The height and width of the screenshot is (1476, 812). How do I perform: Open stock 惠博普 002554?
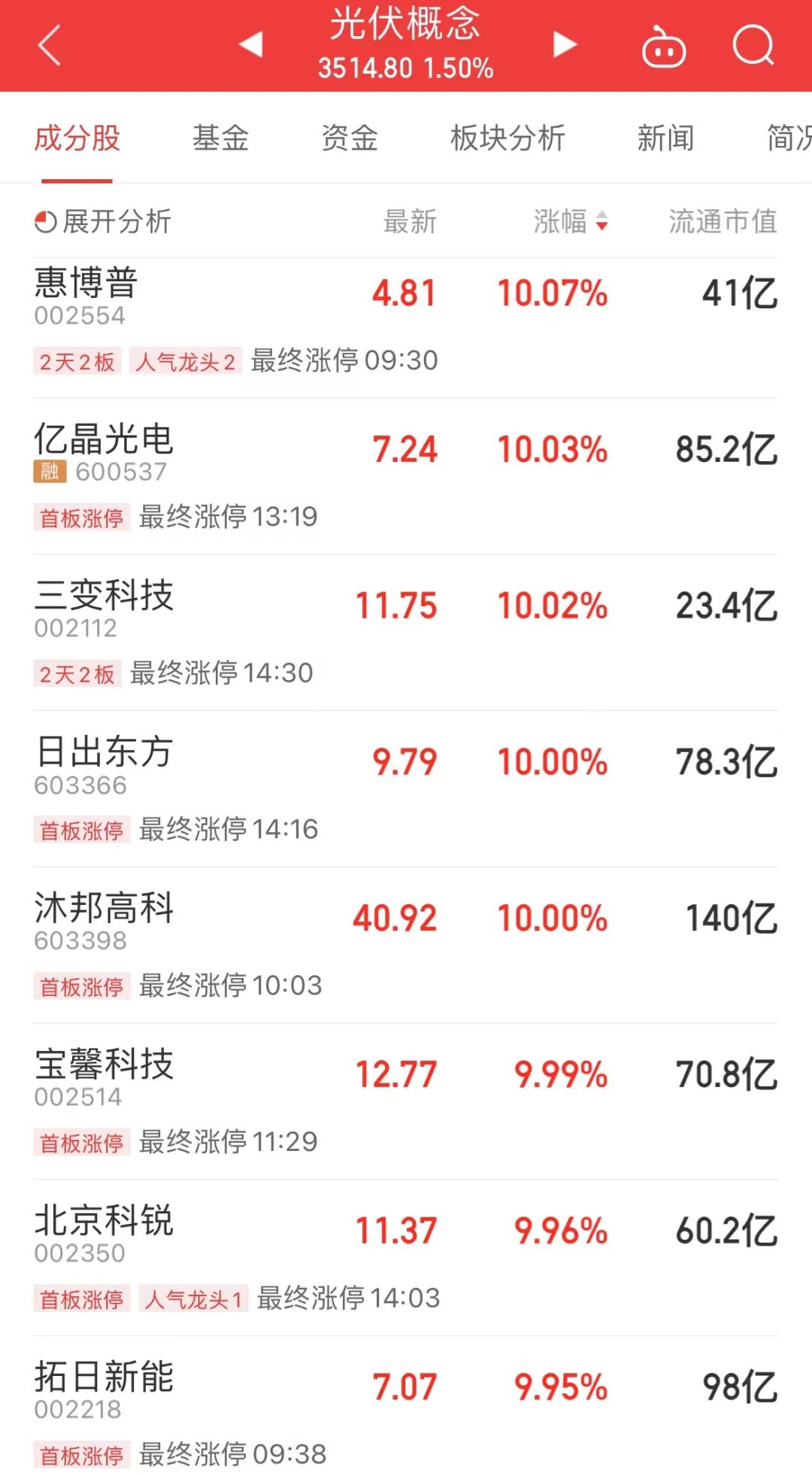[x=86, y=295]
